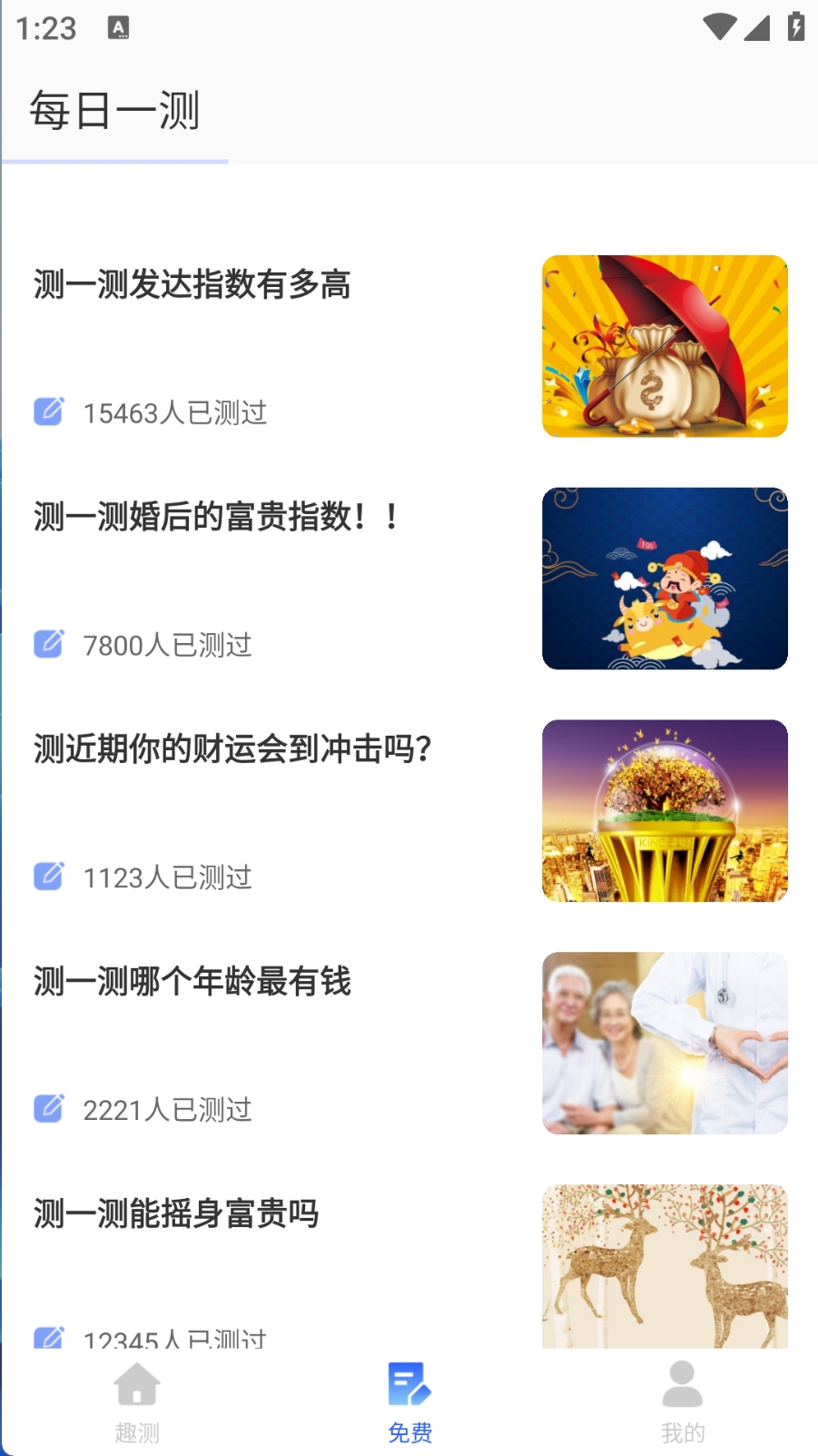Image resolution: width=818 pixels, height=1456 pixels.
Task: Open the 测一测哪个年龄最有钱 quiz
Action: pyautogui.click(x=192, y=982)
